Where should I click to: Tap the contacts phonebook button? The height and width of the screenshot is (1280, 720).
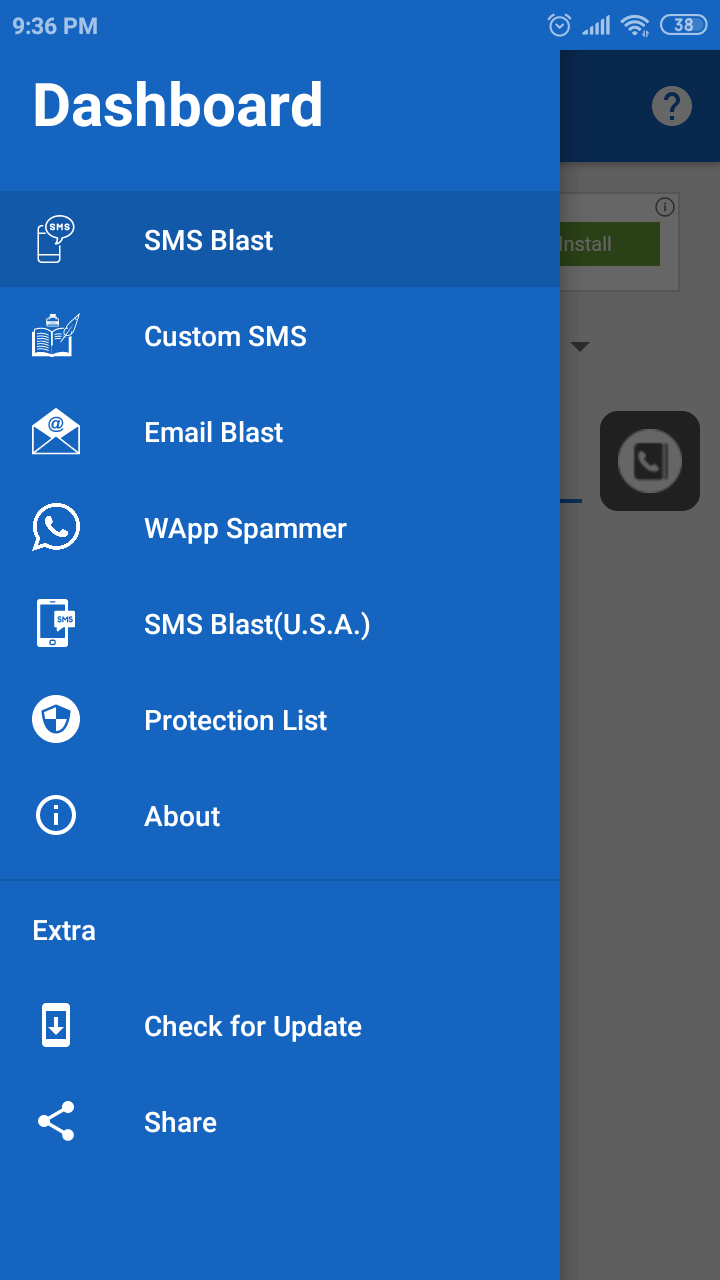tap(650, 461)
